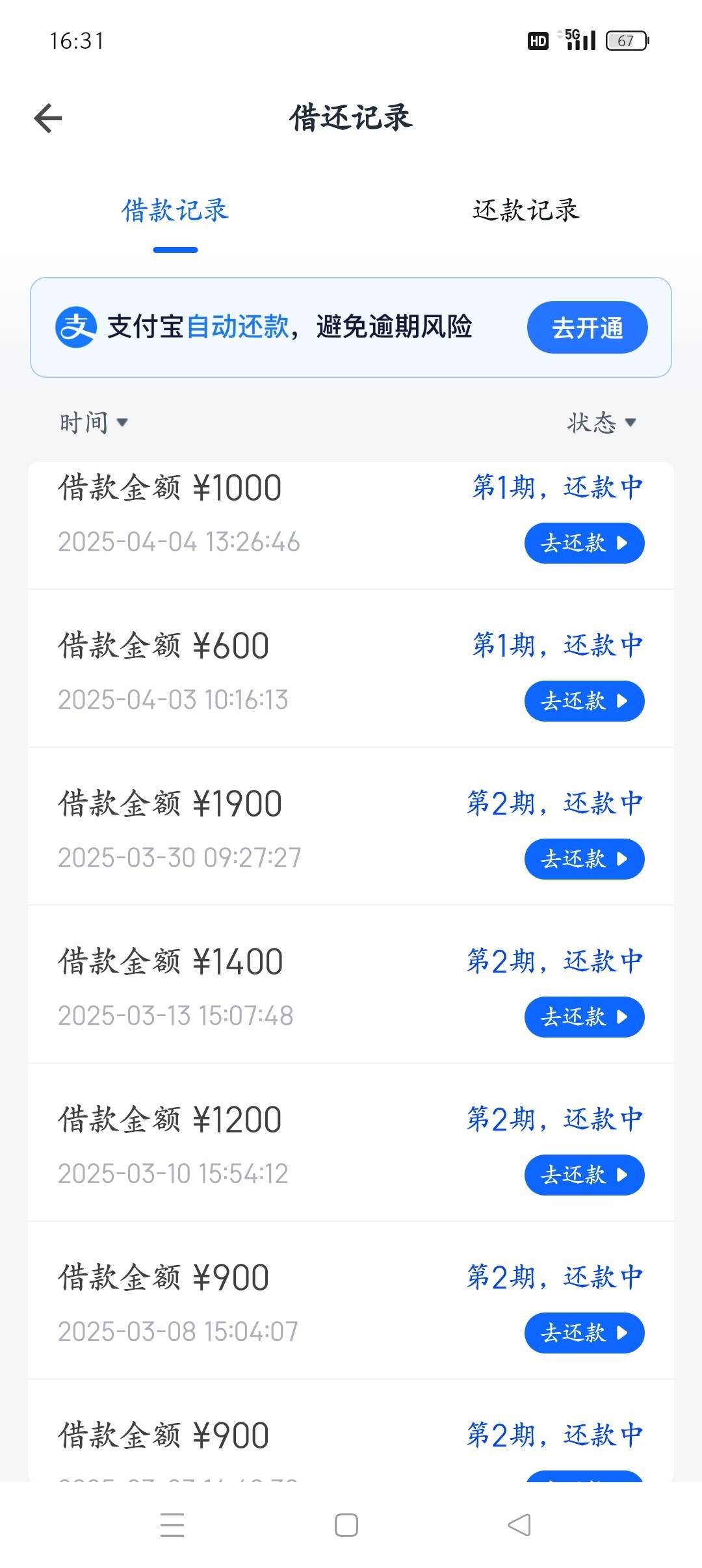Open the ¥1000 loan record from 2025-04-04
The width and height of the screenshot is (702, 1568).
[x=351, y=525]
